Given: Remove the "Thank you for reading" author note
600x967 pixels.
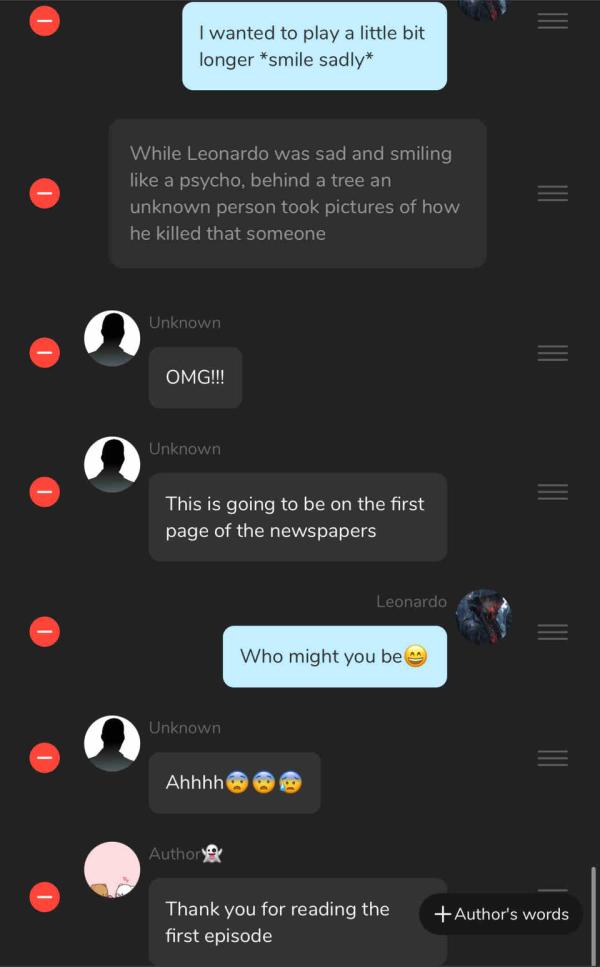Looking at the screenshot, I should pos(44,897).
